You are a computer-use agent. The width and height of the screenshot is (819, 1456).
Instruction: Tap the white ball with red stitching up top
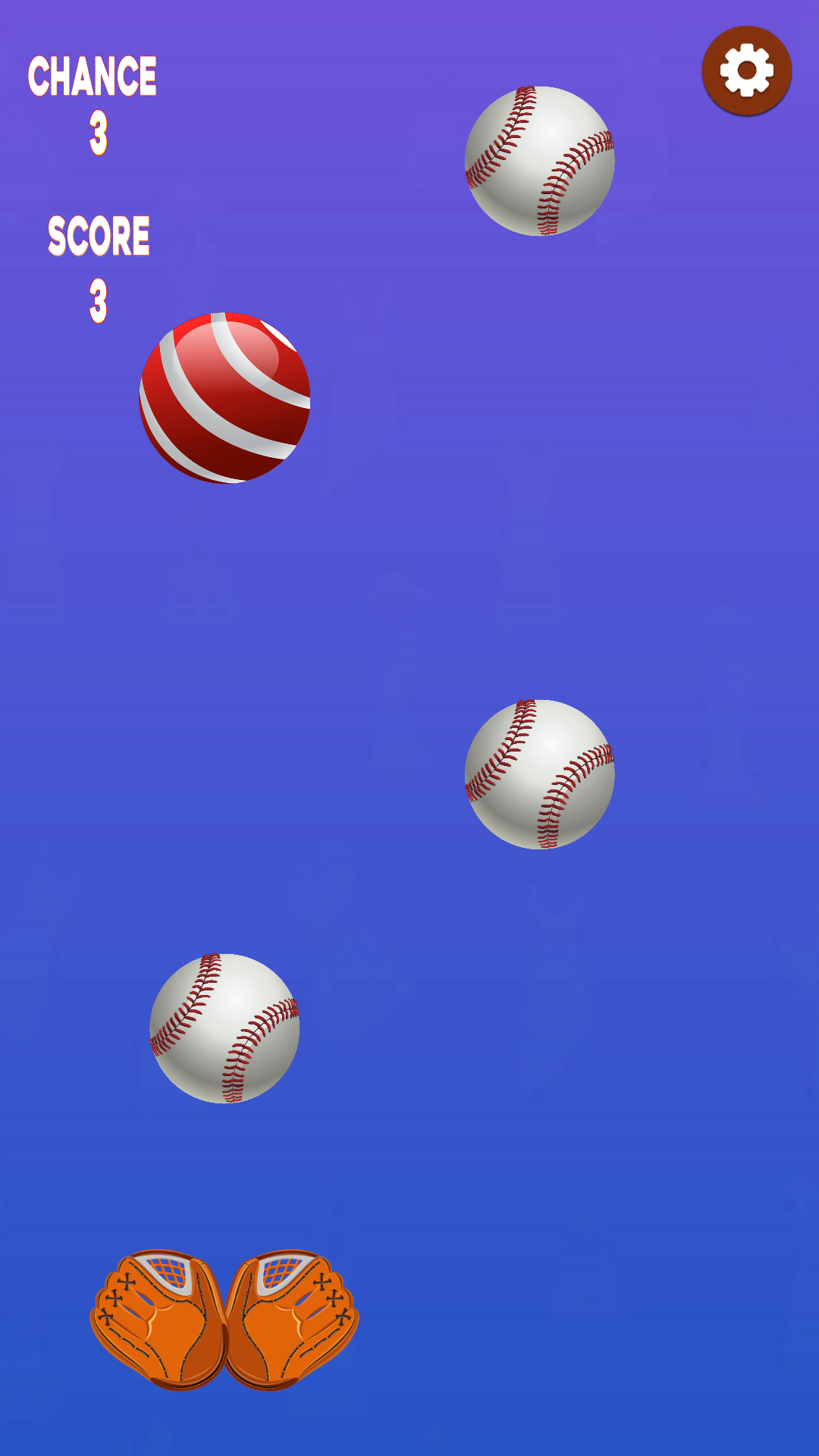click(540, 162)
